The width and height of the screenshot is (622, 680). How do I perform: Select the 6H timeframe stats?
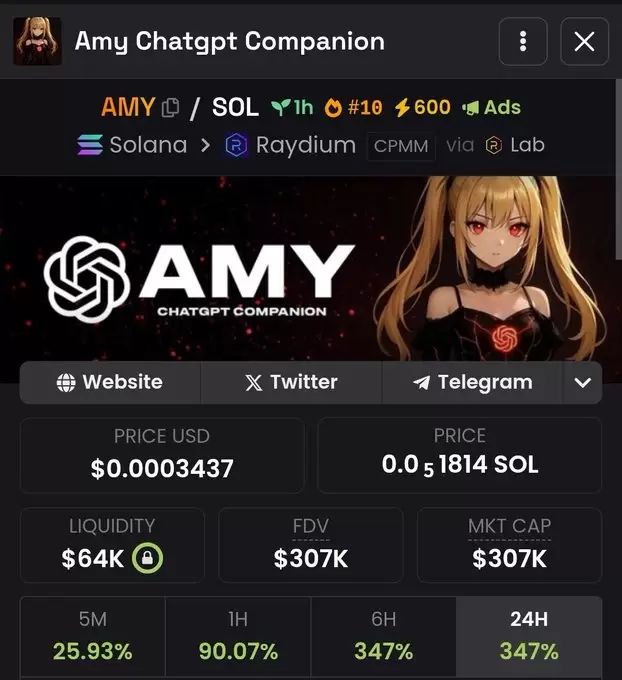point(383,636)
